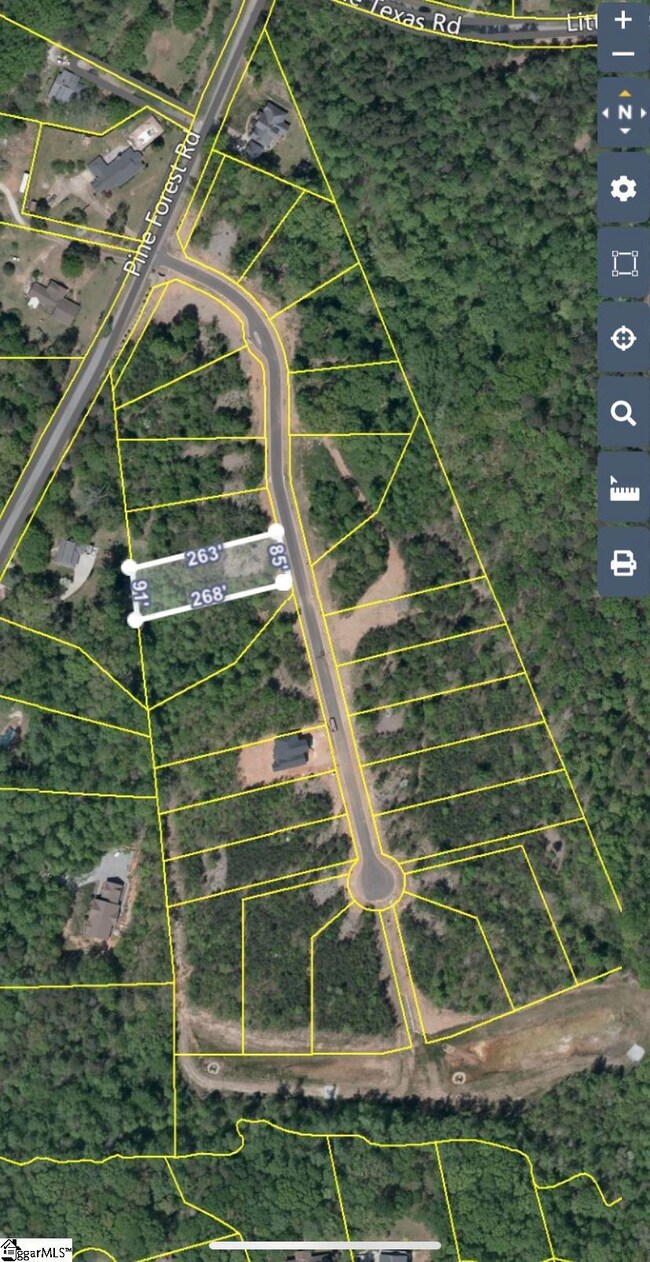Select the ruler measurement tool
The width and height of the screenshot is (650, 1262).
(x=624, y=488)
